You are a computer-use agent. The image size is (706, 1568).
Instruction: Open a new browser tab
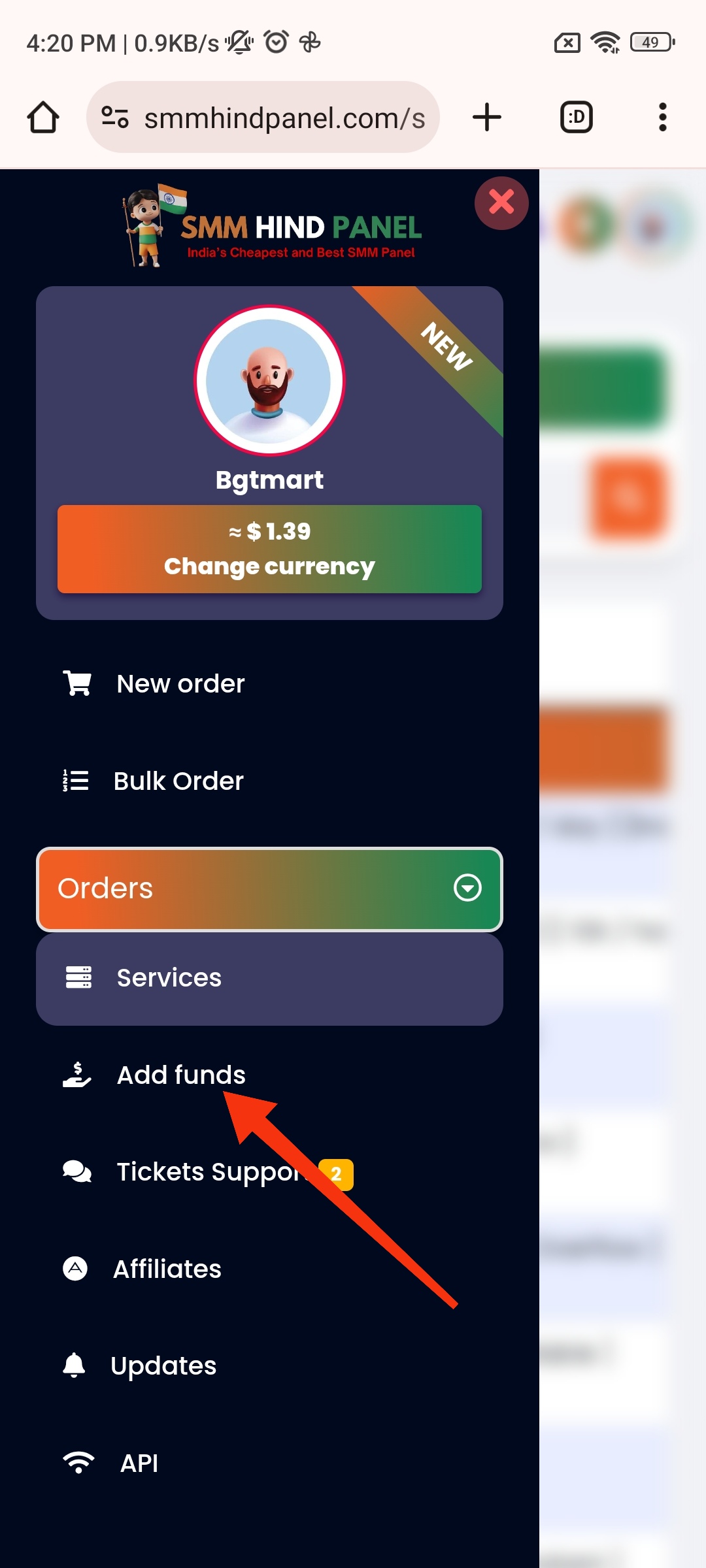pyautogui.click(x=487, y=118)
